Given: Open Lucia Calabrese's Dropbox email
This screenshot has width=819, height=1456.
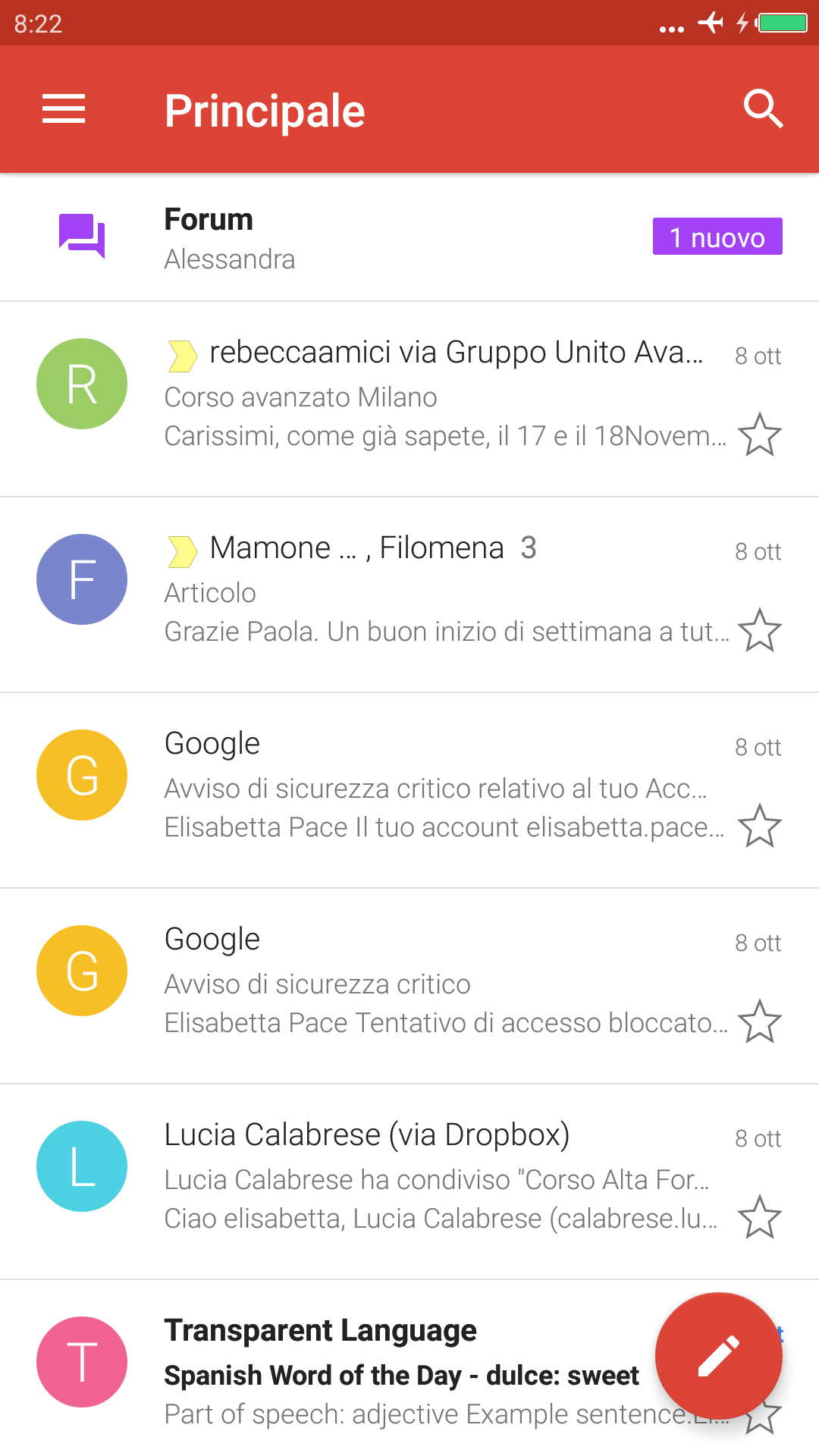Looking at the screenshot, I should click(440, 1179).
